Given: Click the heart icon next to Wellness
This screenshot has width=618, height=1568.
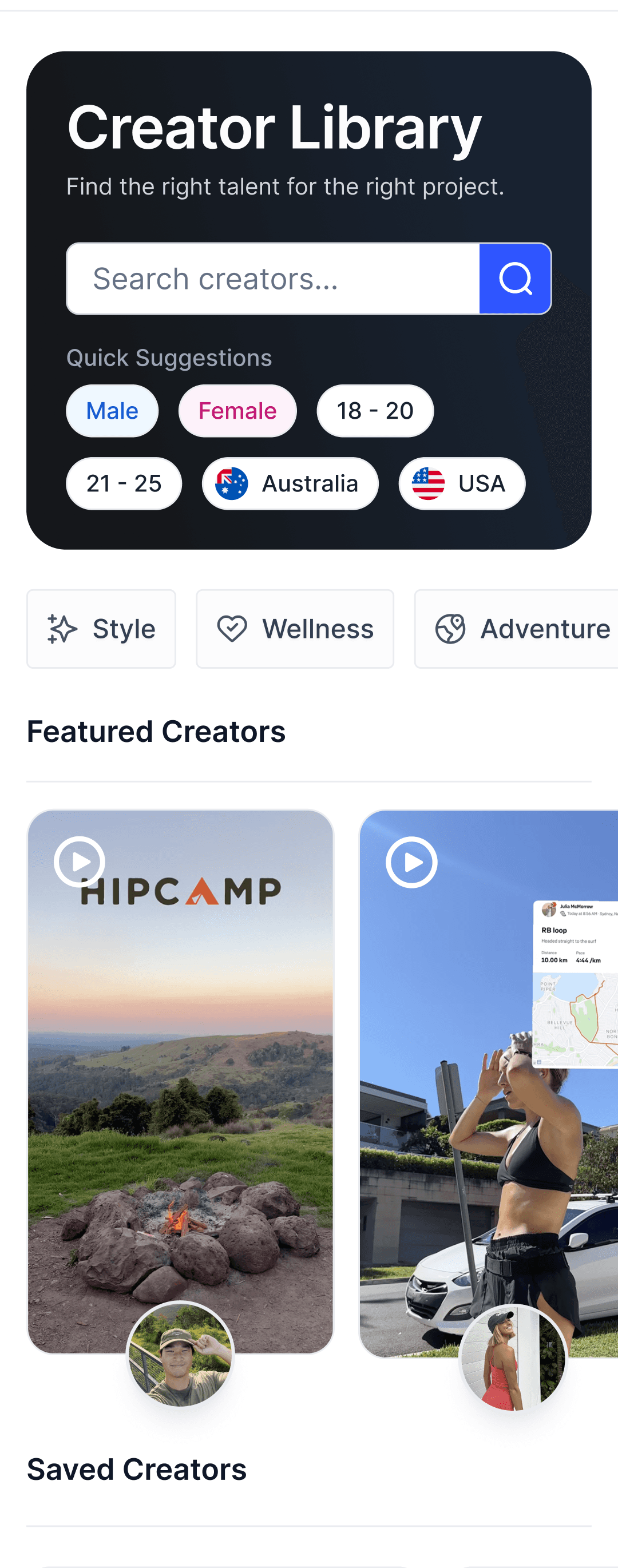Looking at the screenshot, I should [x=233, y=629].
